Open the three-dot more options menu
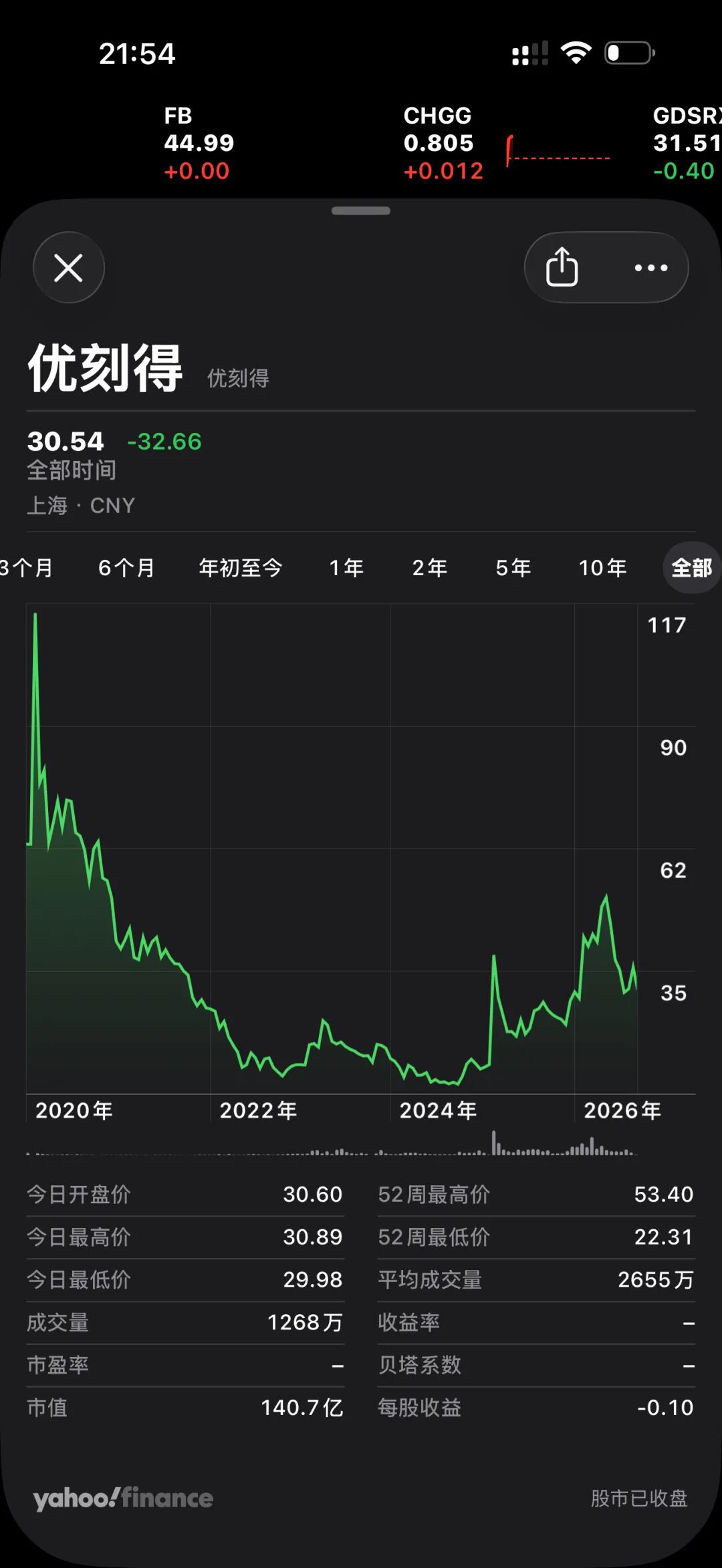 (x=650, y=268)
